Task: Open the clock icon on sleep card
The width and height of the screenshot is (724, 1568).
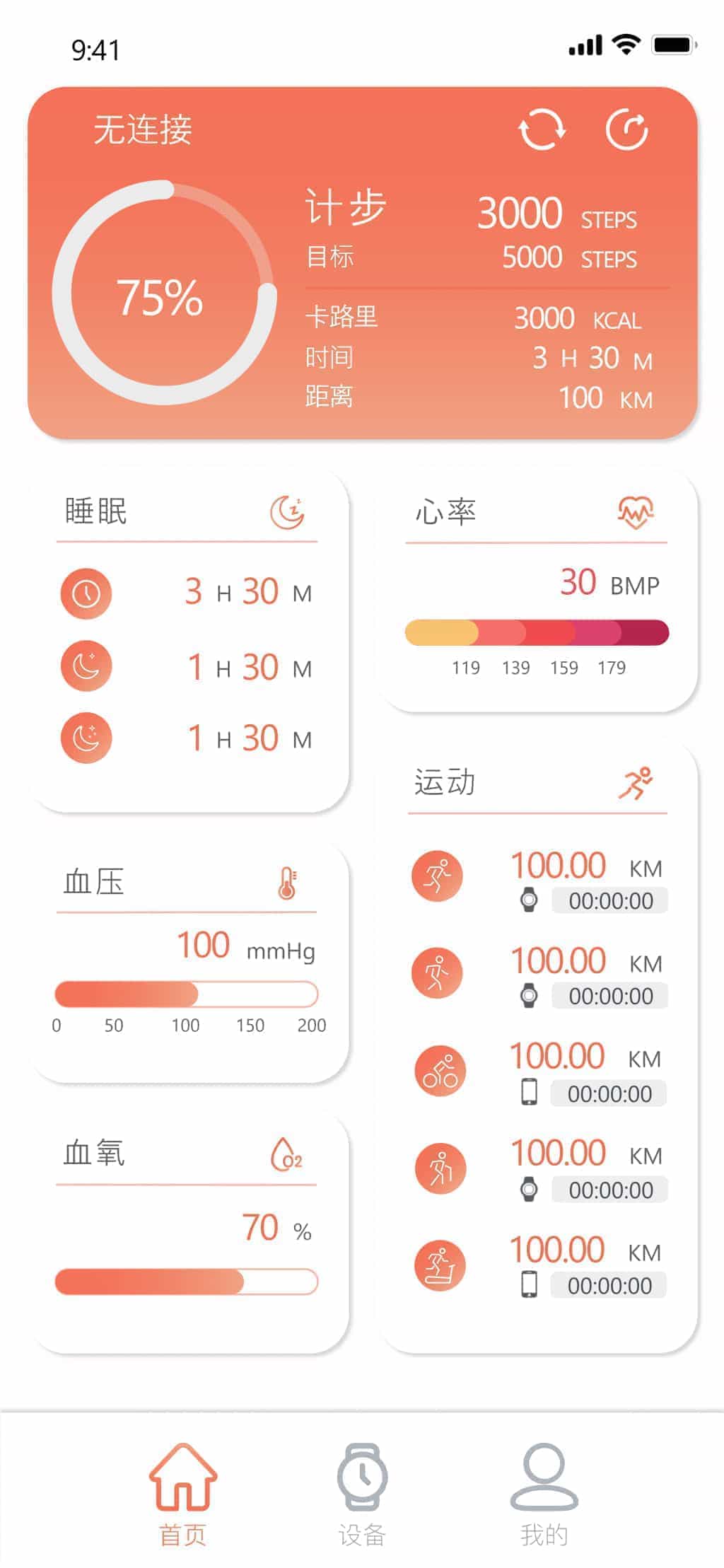Action: pos(86,593)
